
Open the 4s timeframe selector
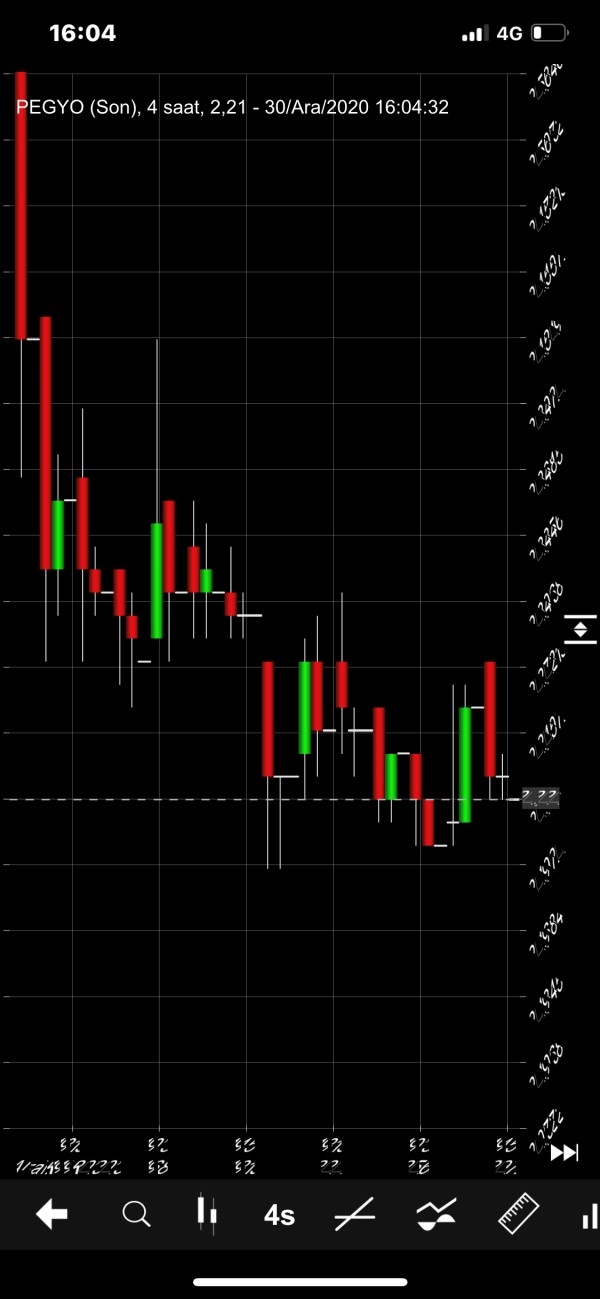pyautogui.click(x=279, y=1215)
